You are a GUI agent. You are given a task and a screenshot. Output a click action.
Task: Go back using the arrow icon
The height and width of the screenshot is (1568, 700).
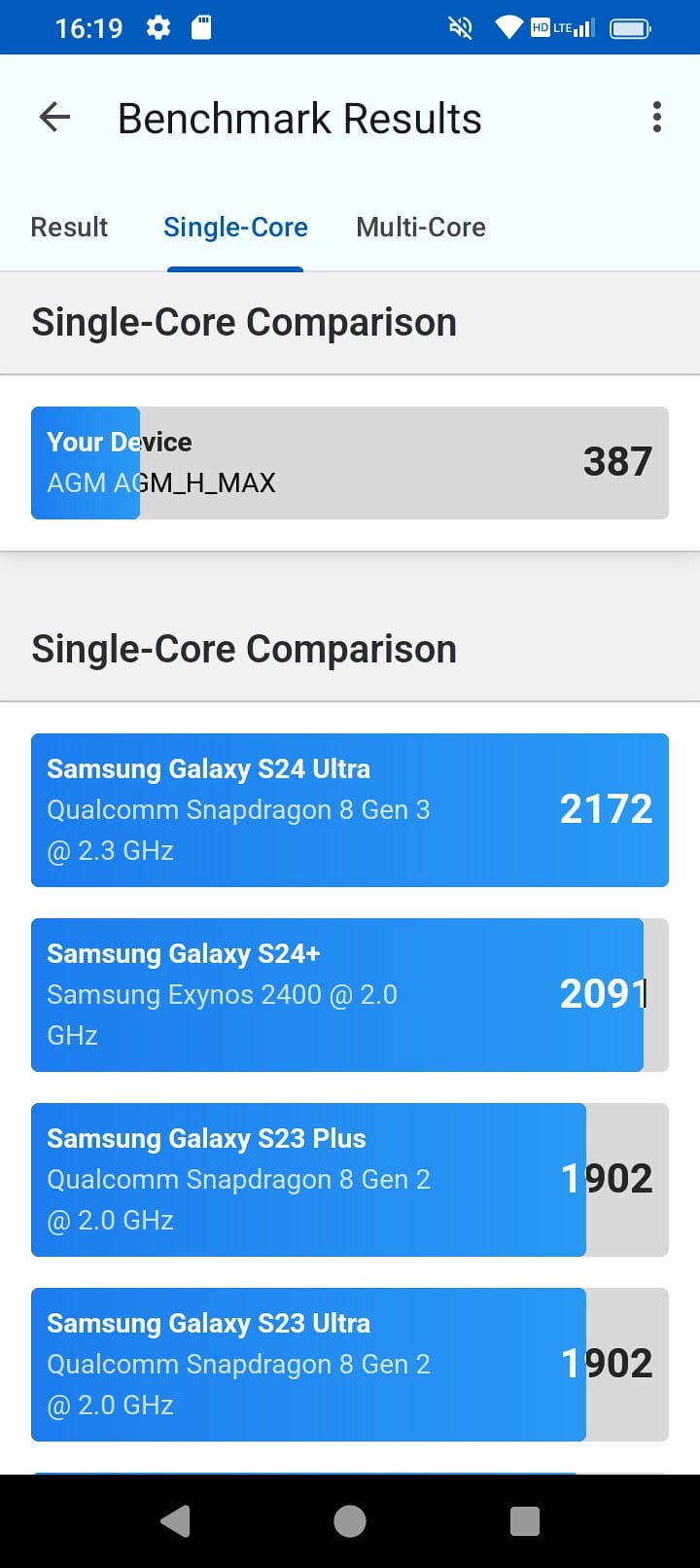pyautogui.click(x=54, y=118)
